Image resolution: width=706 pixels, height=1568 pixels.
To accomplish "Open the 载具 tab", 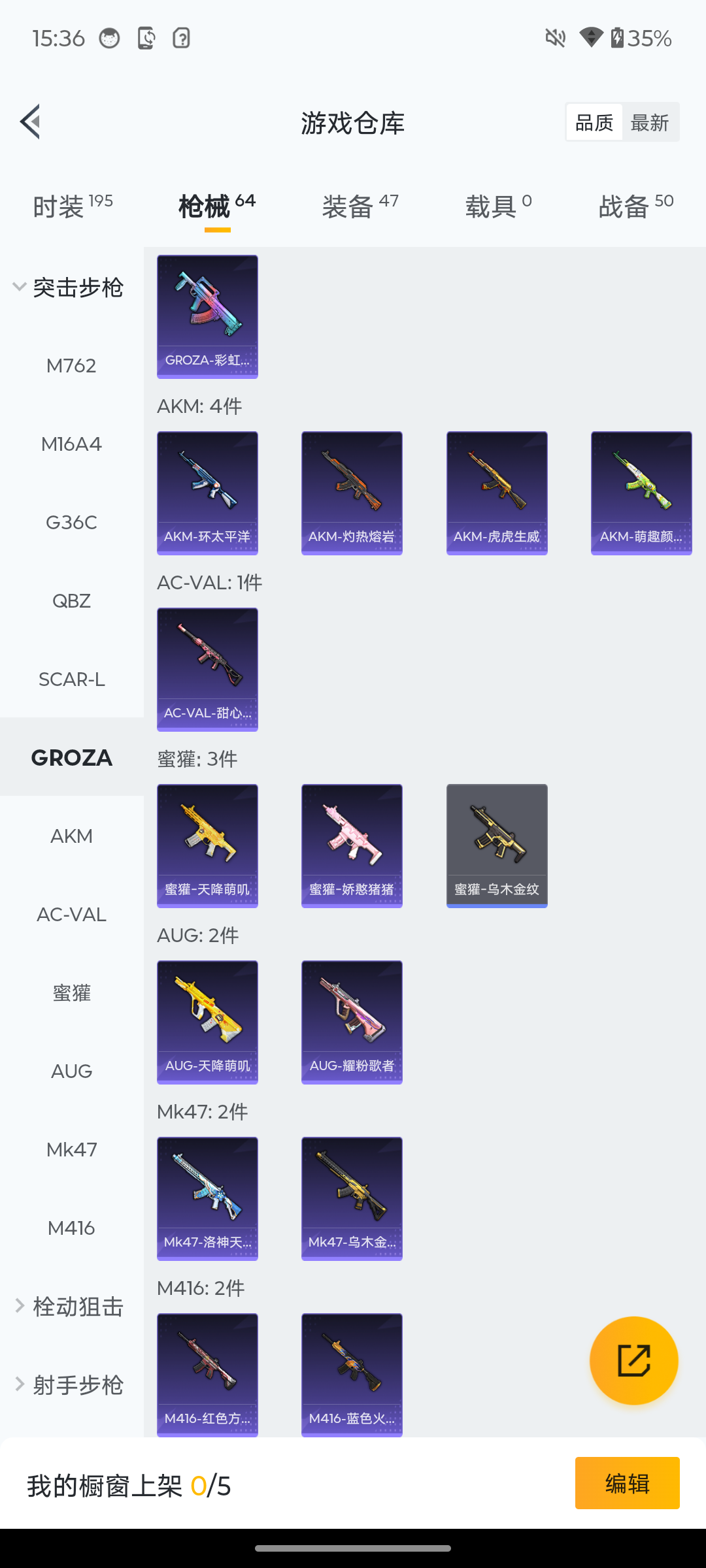I will pyautogui.click(x=498, y=206).
